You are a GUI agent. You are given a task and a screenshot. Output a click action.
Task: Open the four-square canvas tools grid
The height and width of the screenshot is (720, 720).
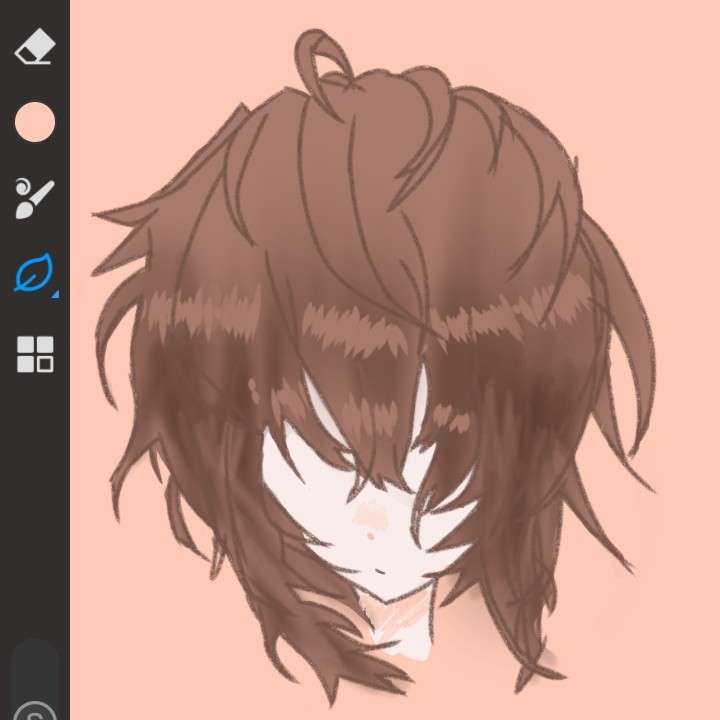[35, 354]
